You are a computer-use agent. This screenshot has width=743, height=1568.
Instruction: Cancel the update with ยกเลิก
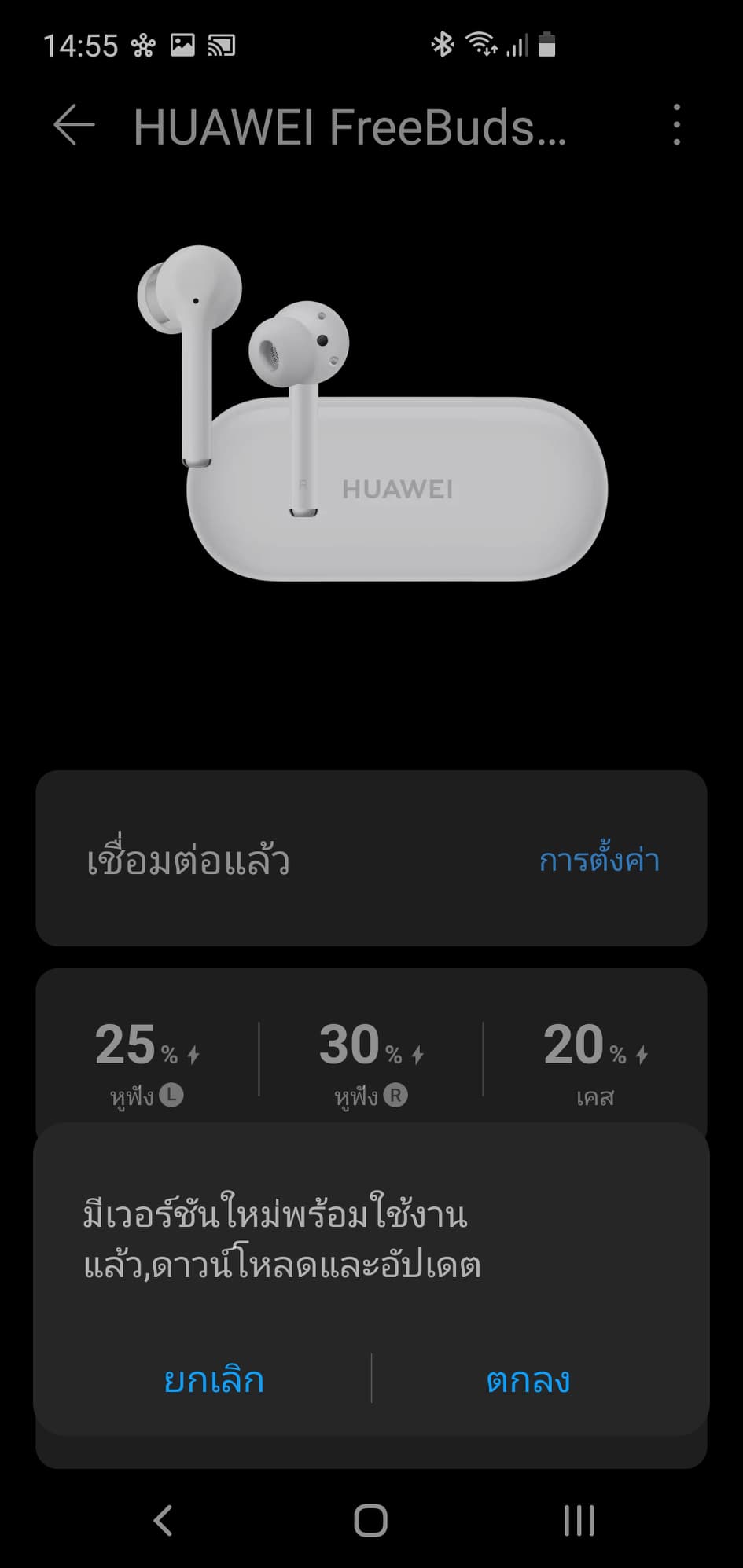point(214,1381)
